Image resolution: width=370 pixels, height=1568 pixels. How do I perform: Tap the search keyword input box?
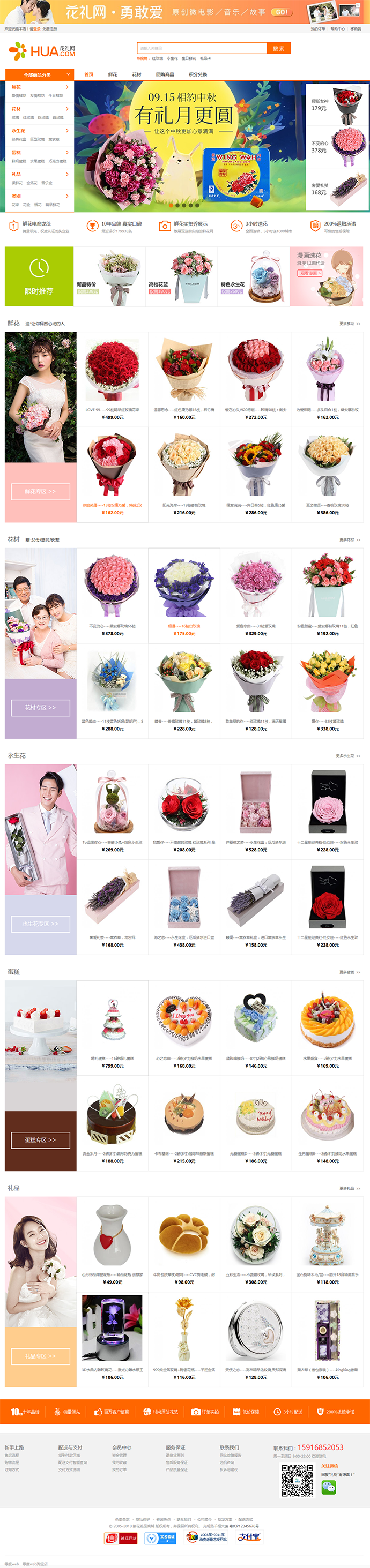[201, 48]
